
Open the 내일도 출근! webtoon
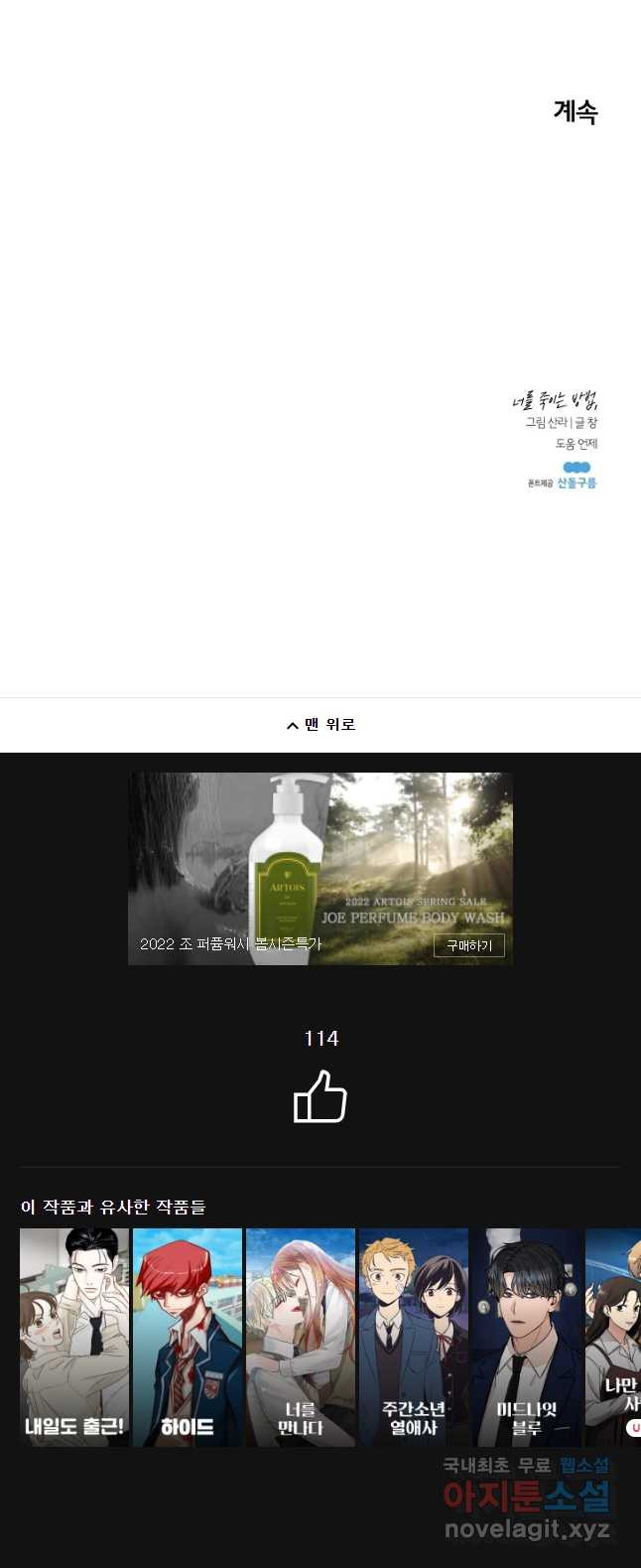(x=74, y=1337)
